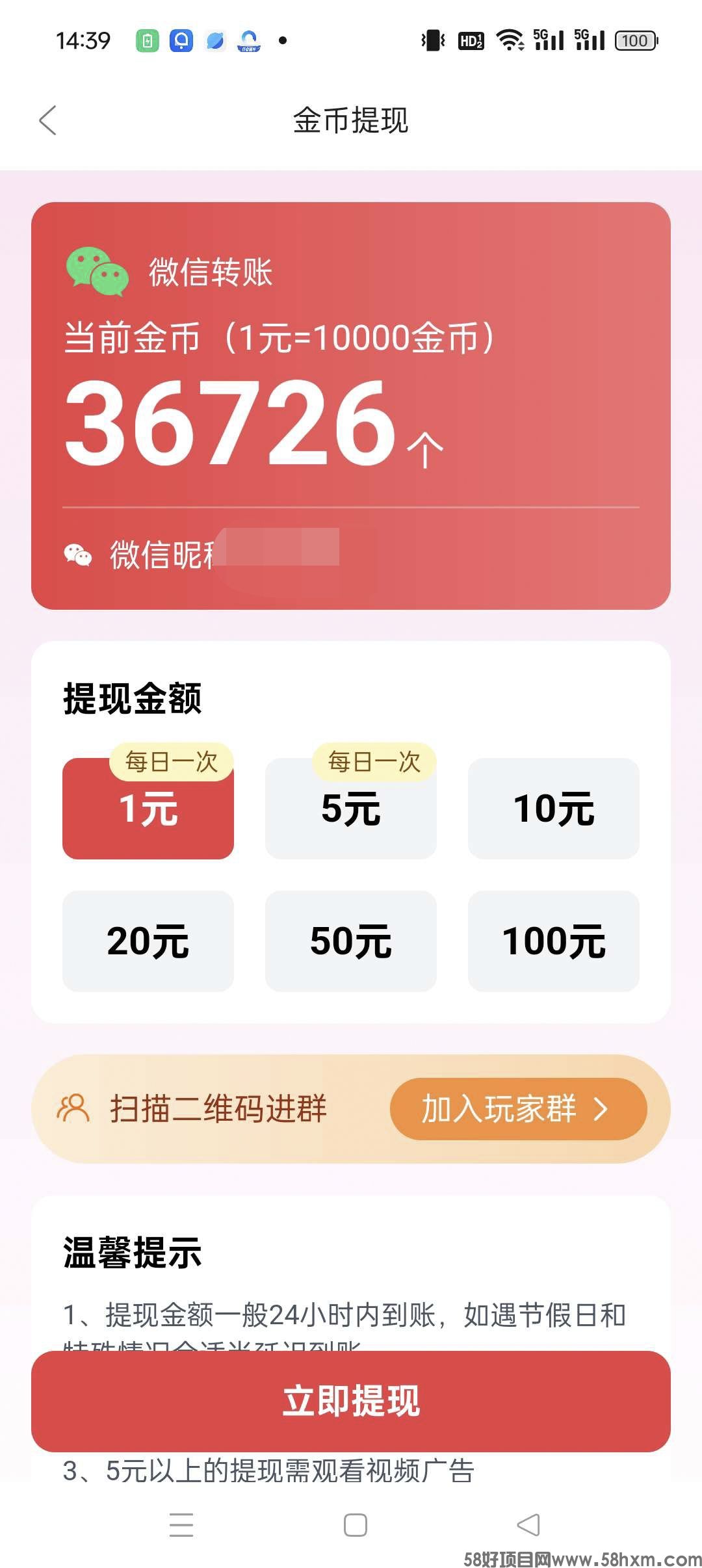Choose the 5元 withdrawal option
The image size is (702, 1568).
[x=351, y=809]
